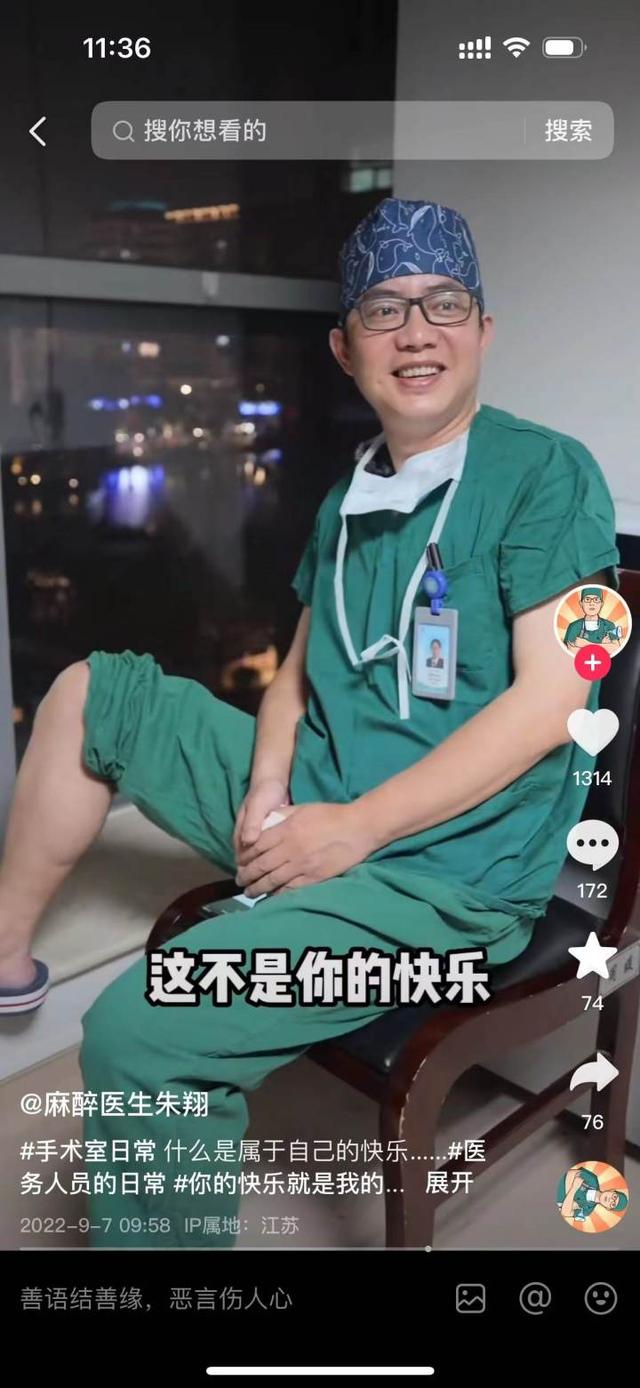Go back using the top-left arrow
The height and width of the screenshot is (1388, 640).
38,131
